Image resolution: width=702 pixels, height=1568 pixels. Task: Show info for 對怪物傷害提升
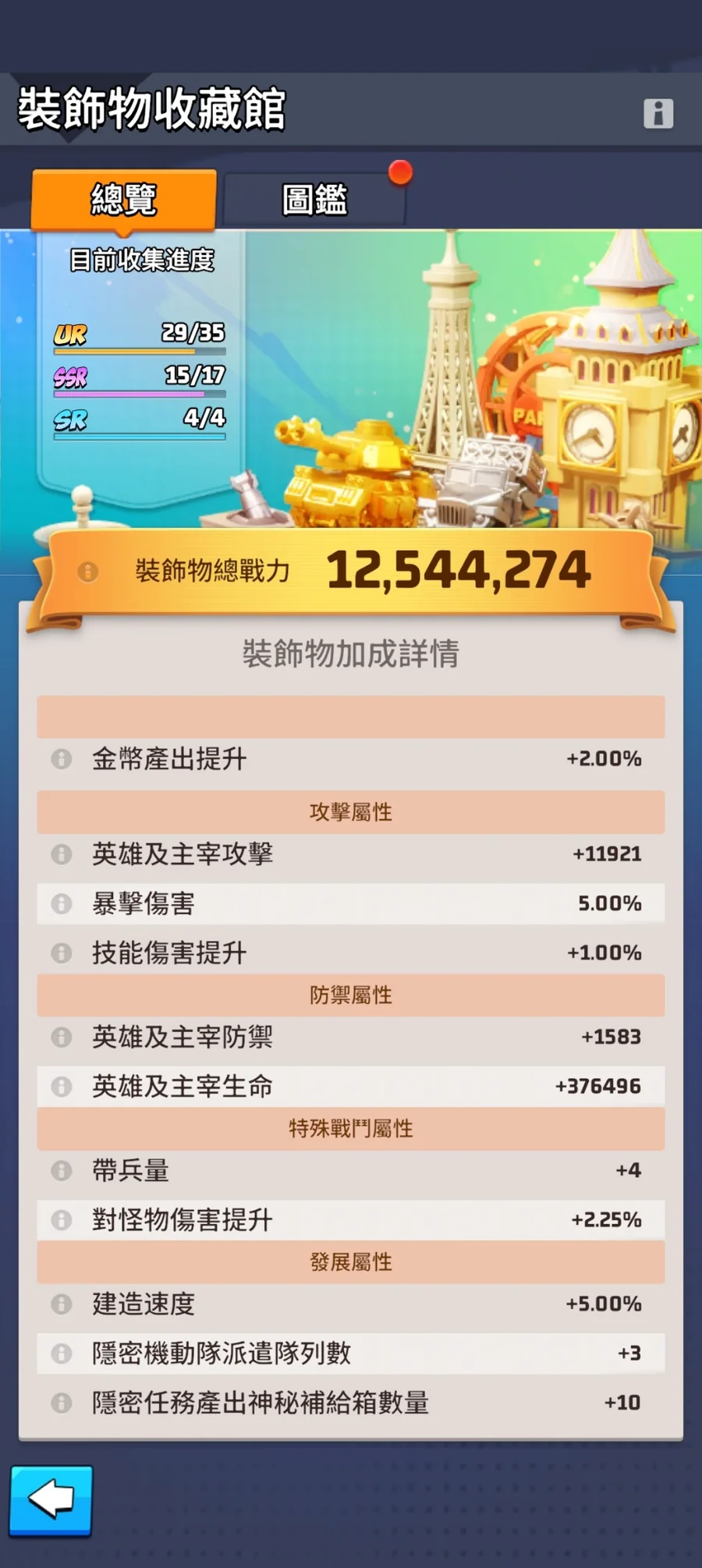62,1220
